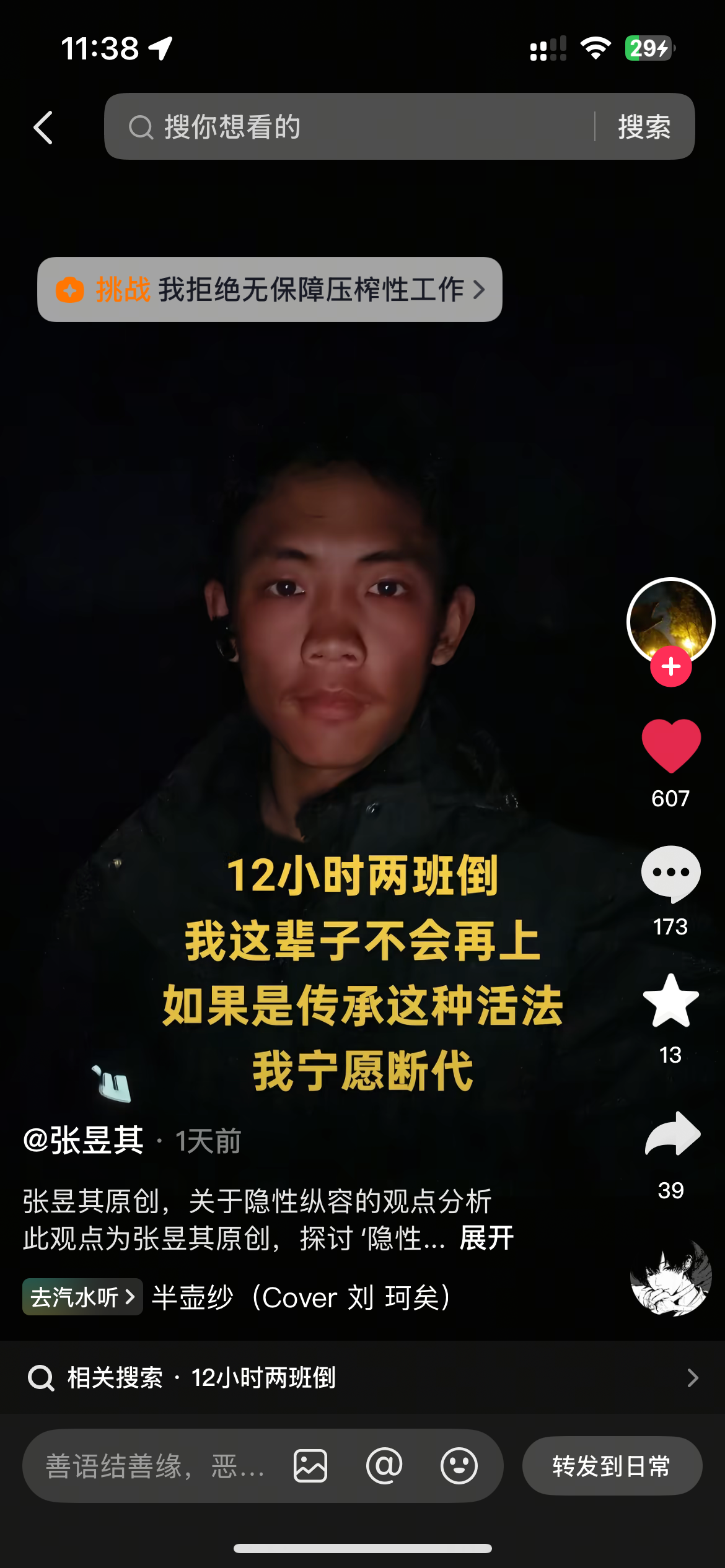Tap the 搜索 button
725x1568 pixels.
tap(644, 127)
